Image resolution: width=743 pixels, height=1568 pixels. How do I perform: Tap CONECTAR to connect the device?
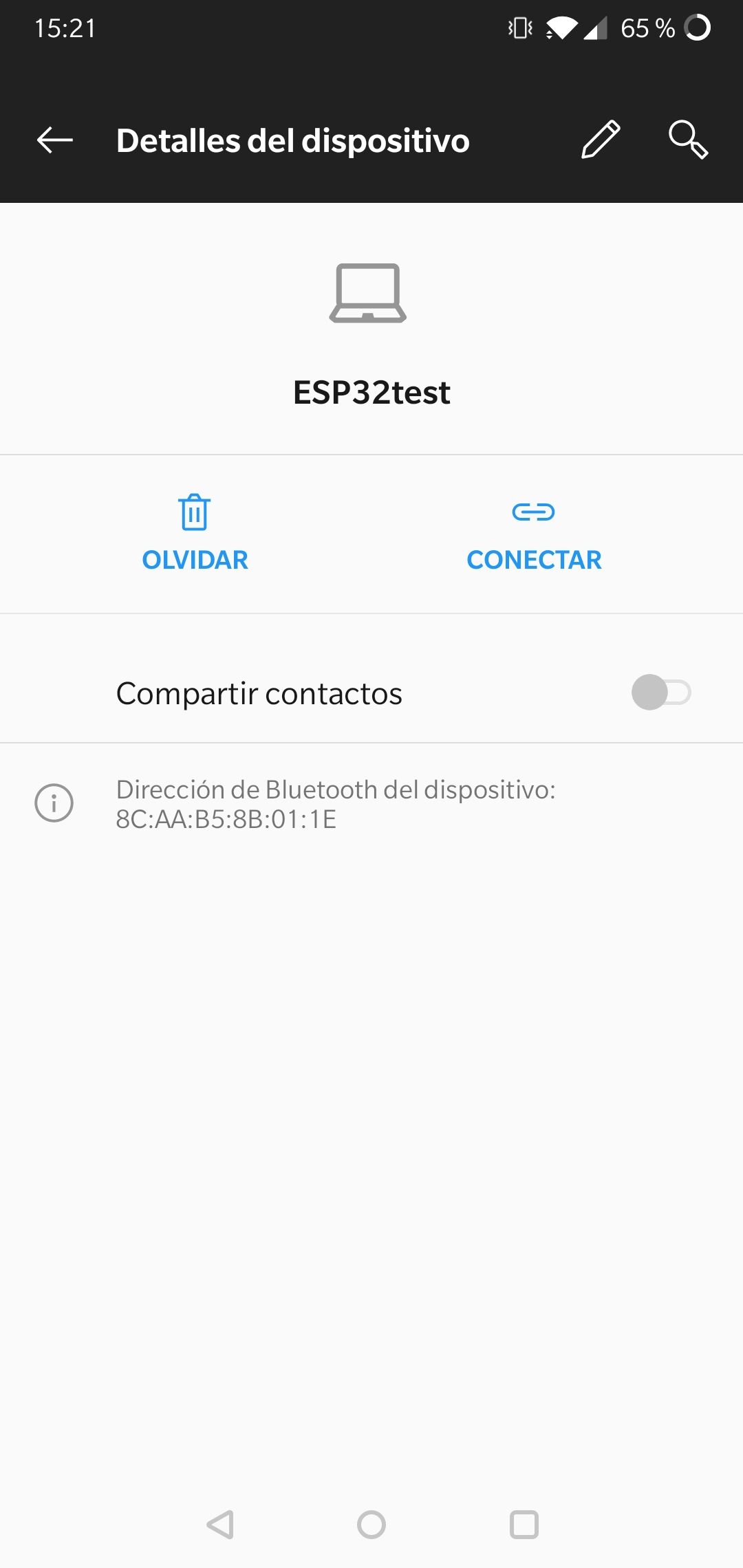pyautogui.click(x=534, y=534)
